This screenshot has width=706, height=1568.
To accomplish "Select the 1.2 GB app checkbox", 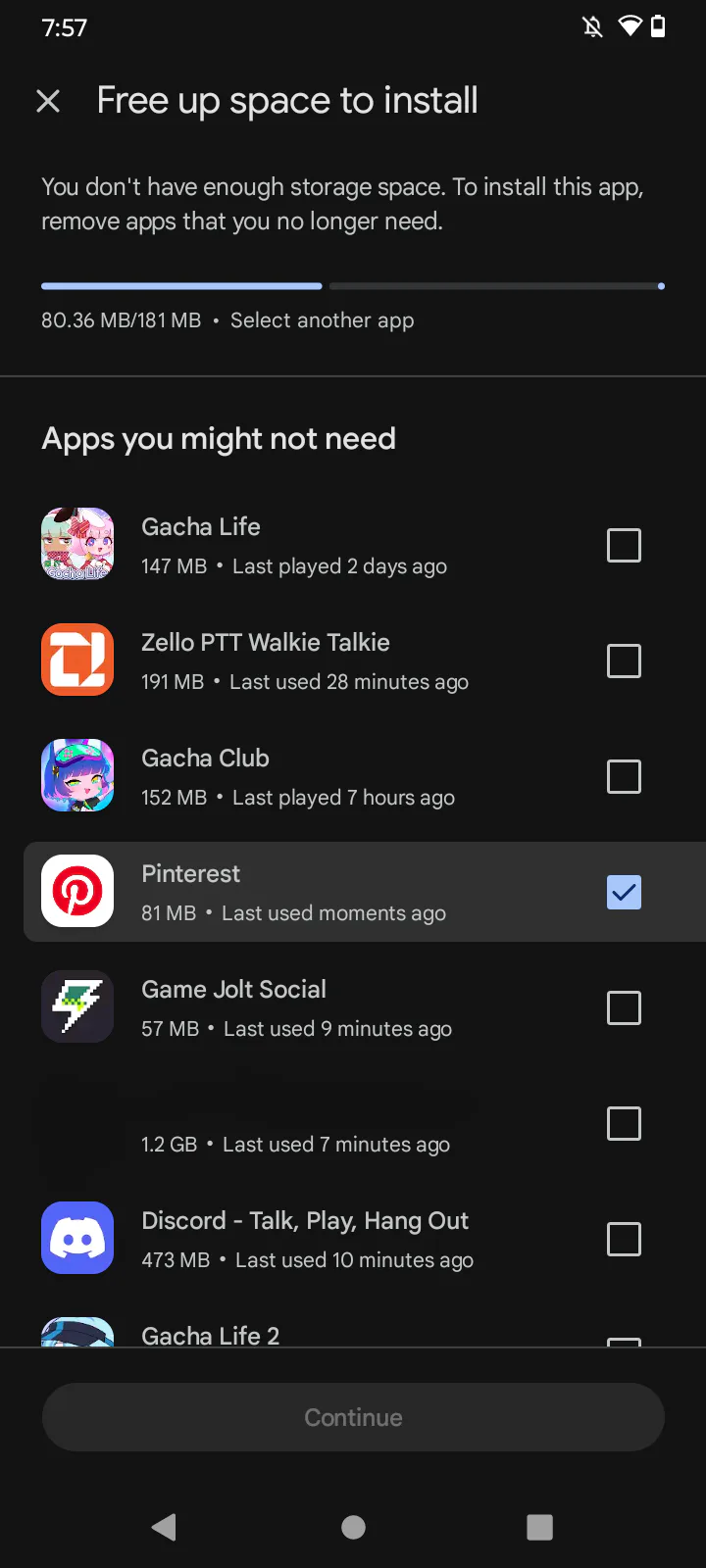I will click(624, 1123).
